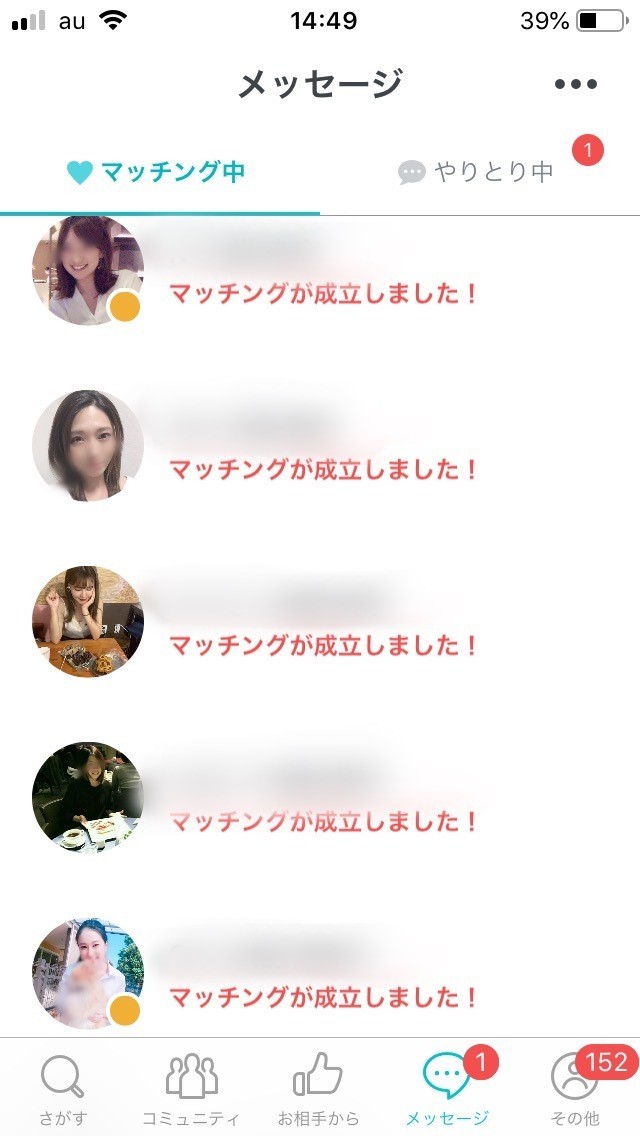Open the お相手から likes tab
This screenshot has width=640, height=1136.
pyautogui.click(x=318, y=1088)
